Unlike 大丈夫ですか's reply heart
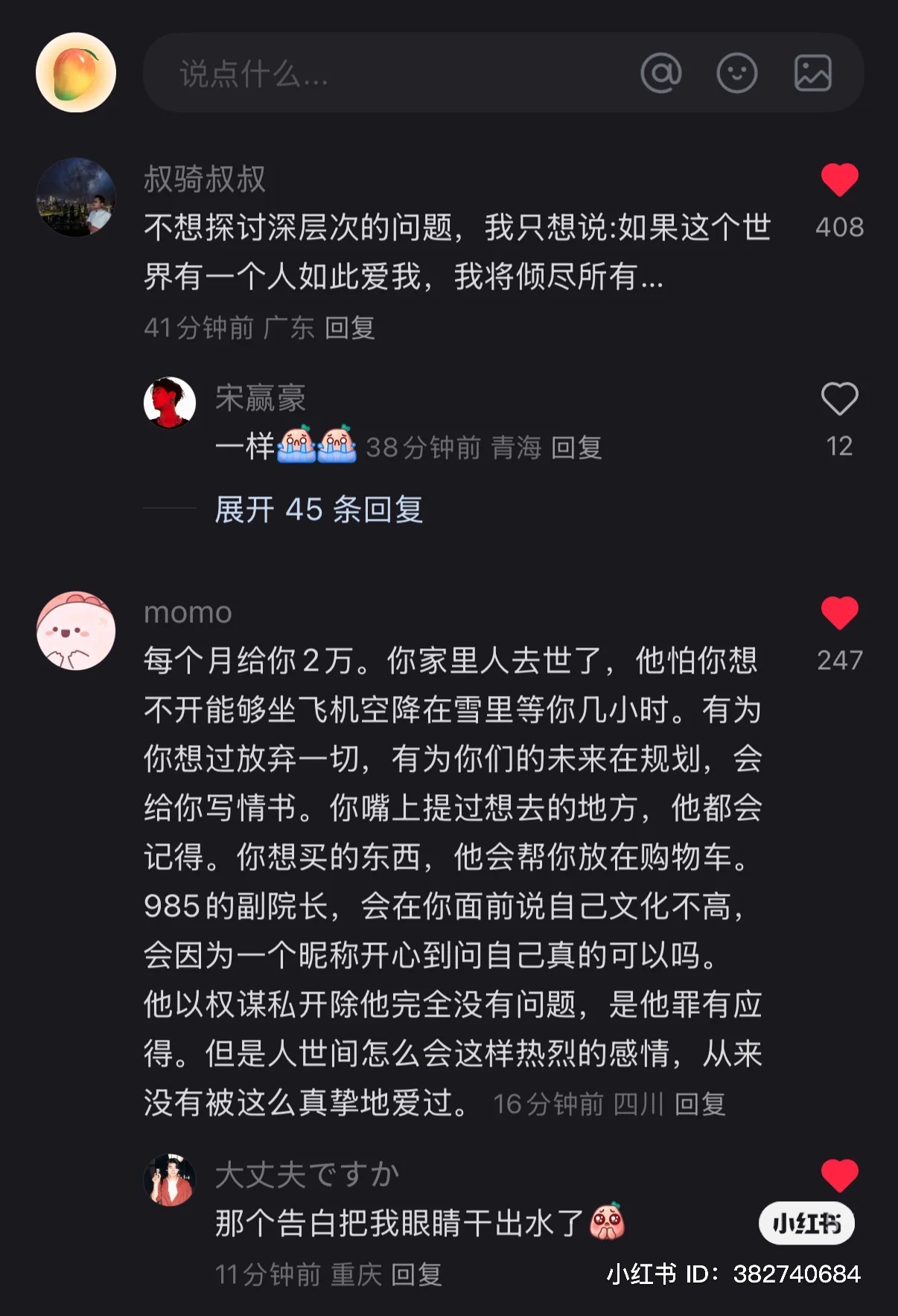Viewport: 898px width, 1316px height. click(x=840, y=1176)
